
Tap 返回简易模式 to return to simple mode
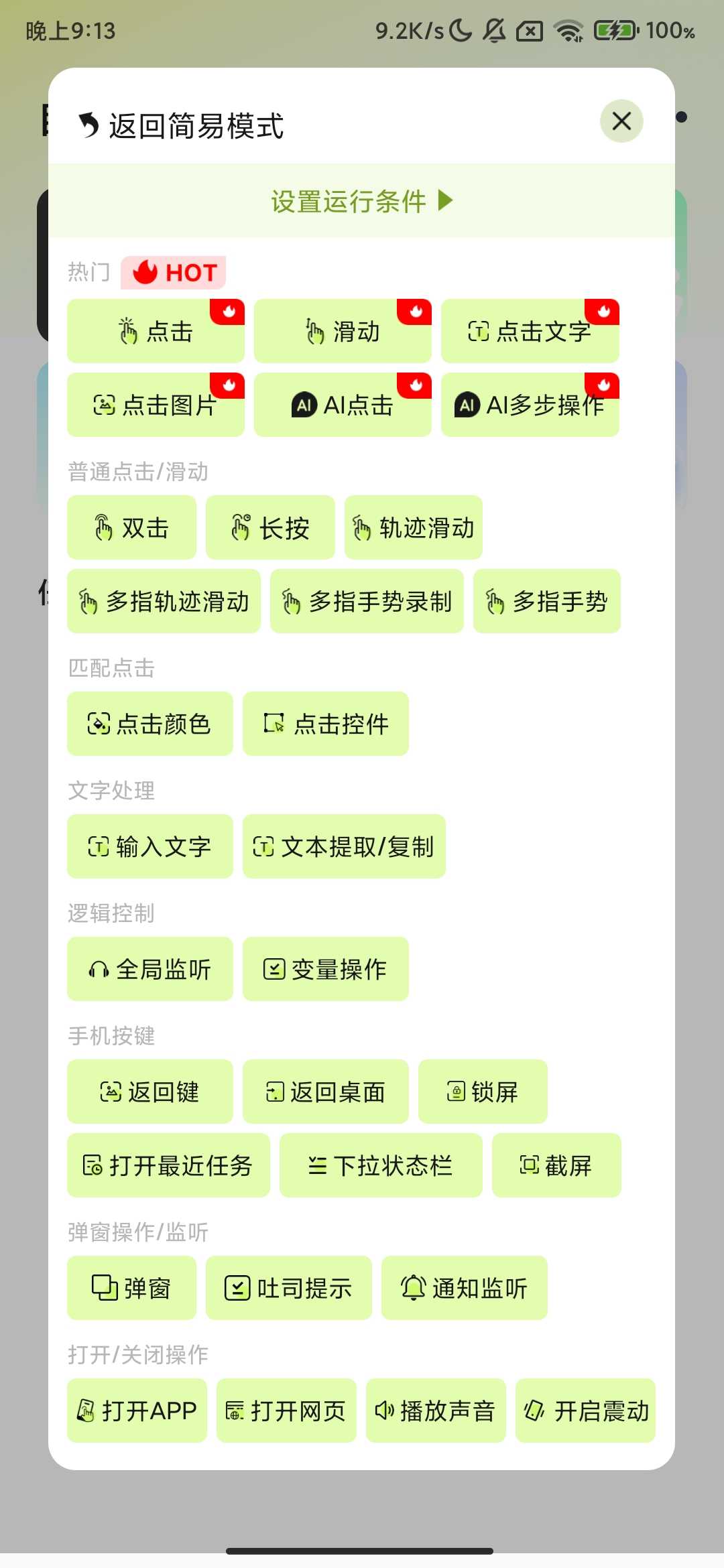coord(182,125)
